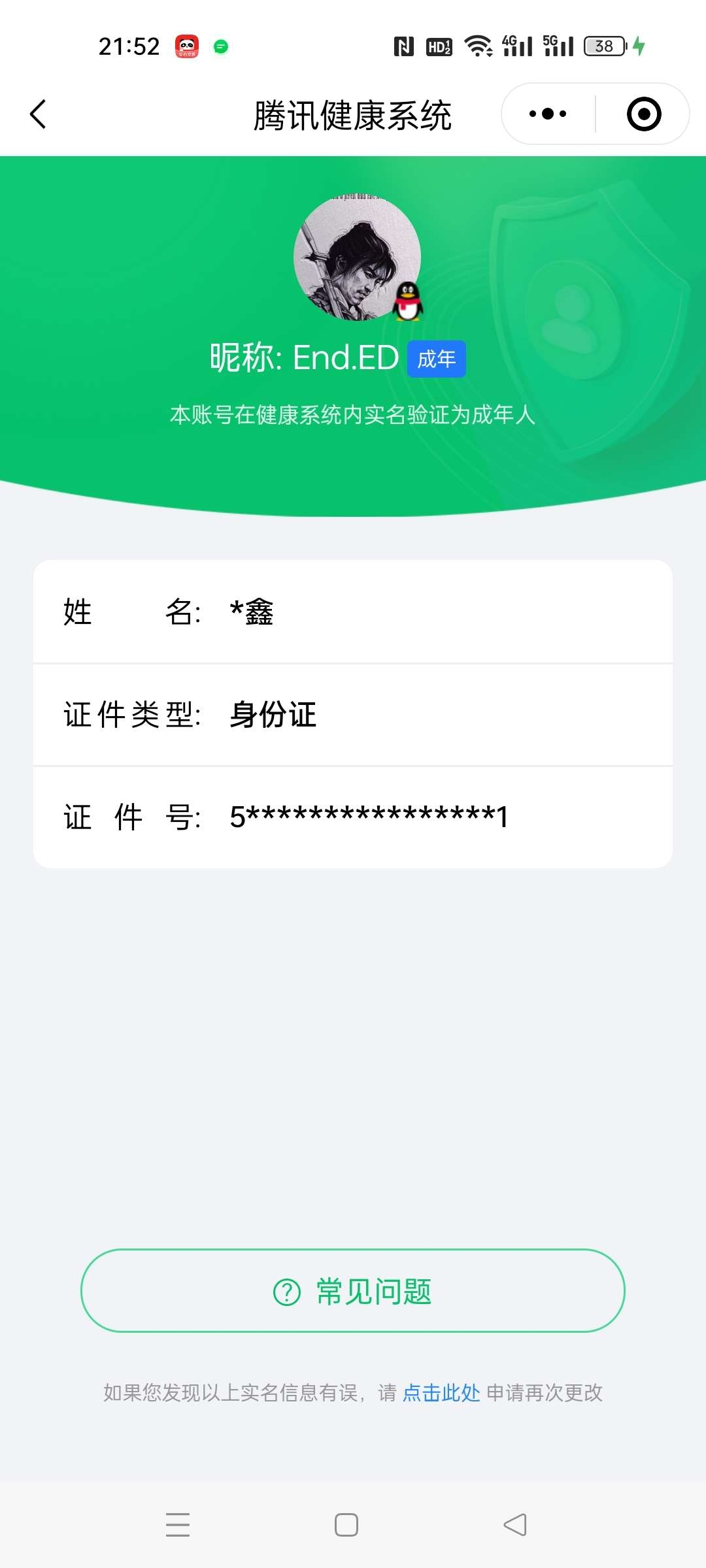The width and height of the screenshot is (706, 1568).
Task: Open the 常见问题 help button
Action: click(x=353, y=1291)
